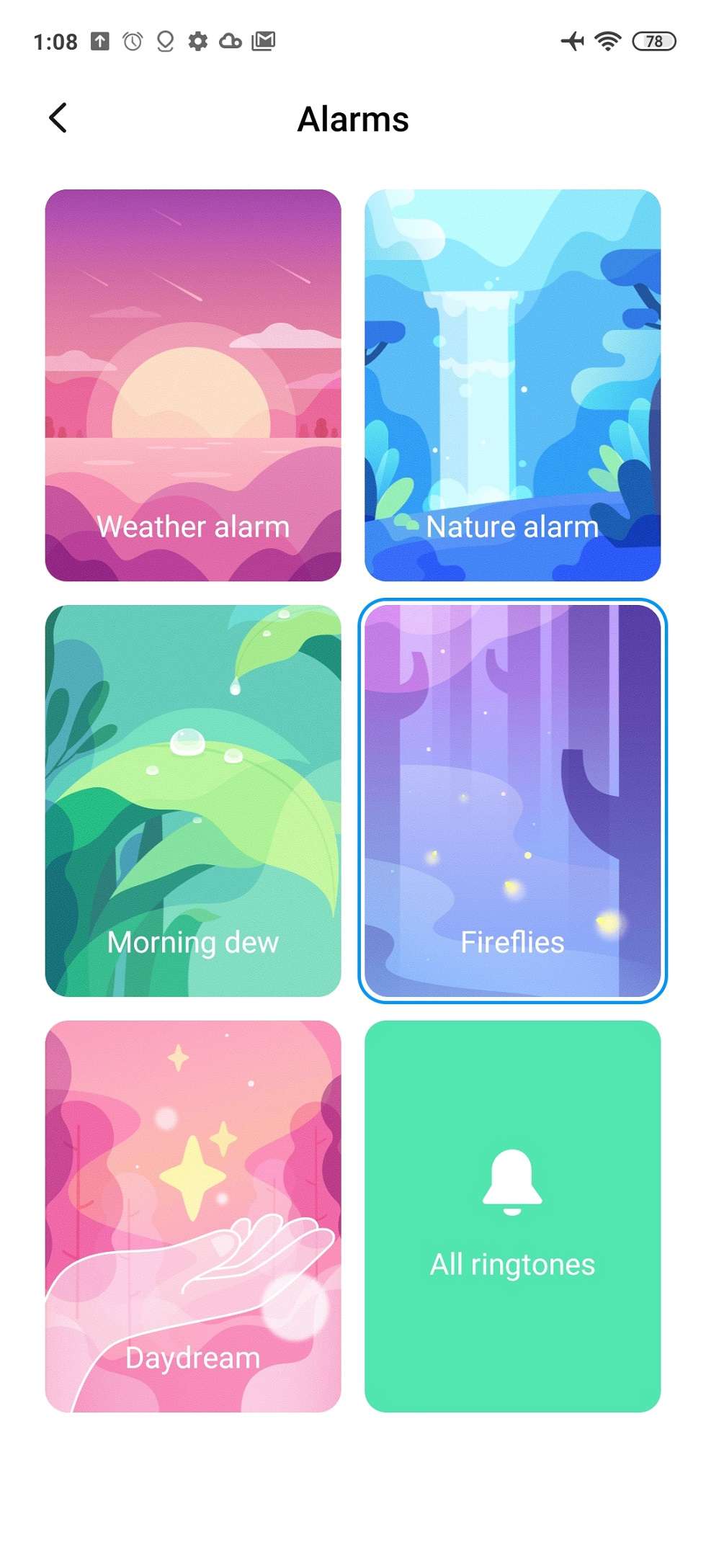Screen dimensions: 706x1568
Task: Select the Weather alarm card
Action: [192, 385]
